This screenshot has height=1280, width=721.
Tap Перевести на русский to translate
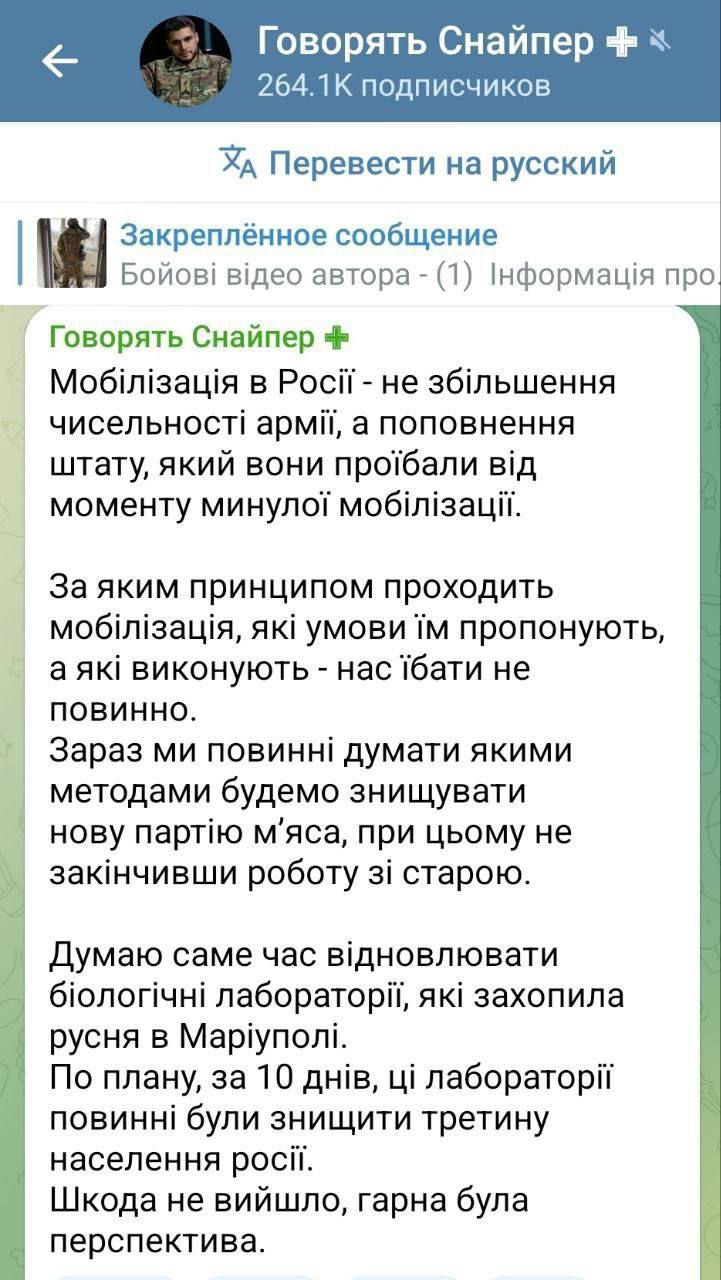pyautogui.click(x=418, y=162)
